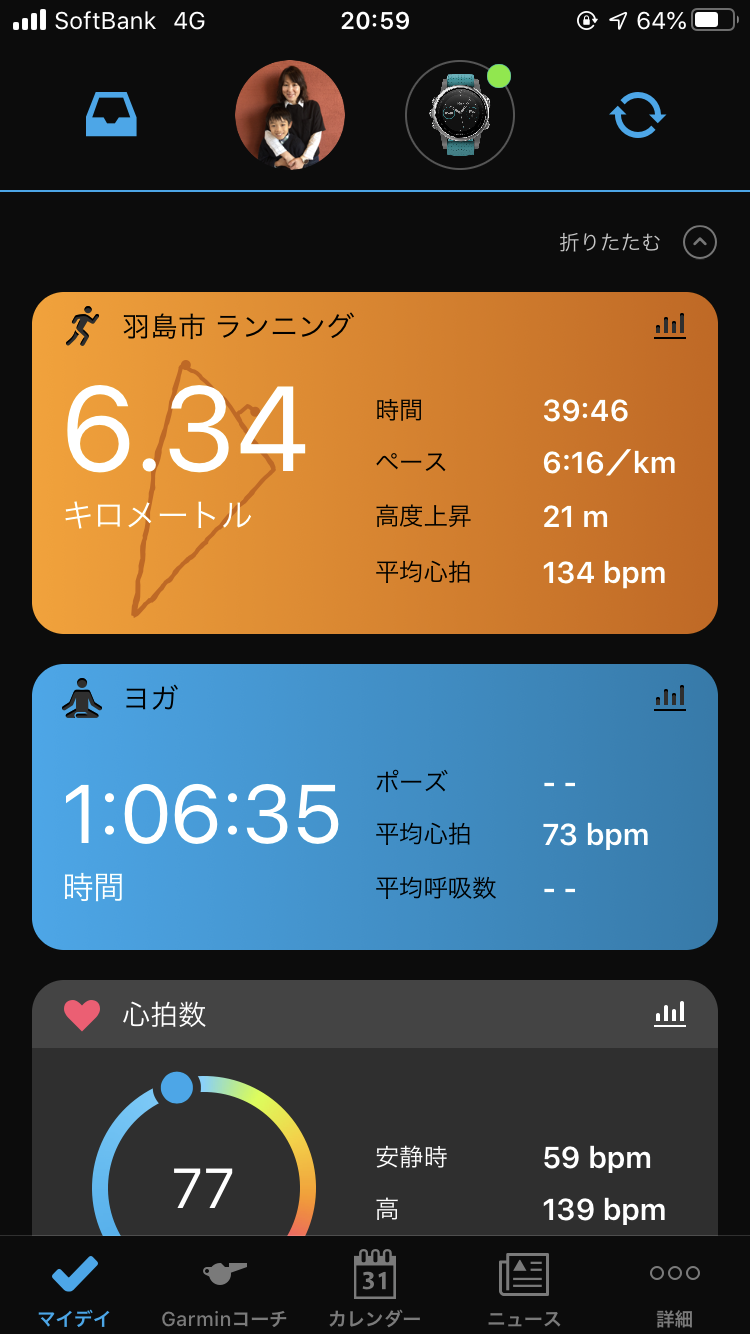Switch to the カレンダー tab

tap(374, 1288)
